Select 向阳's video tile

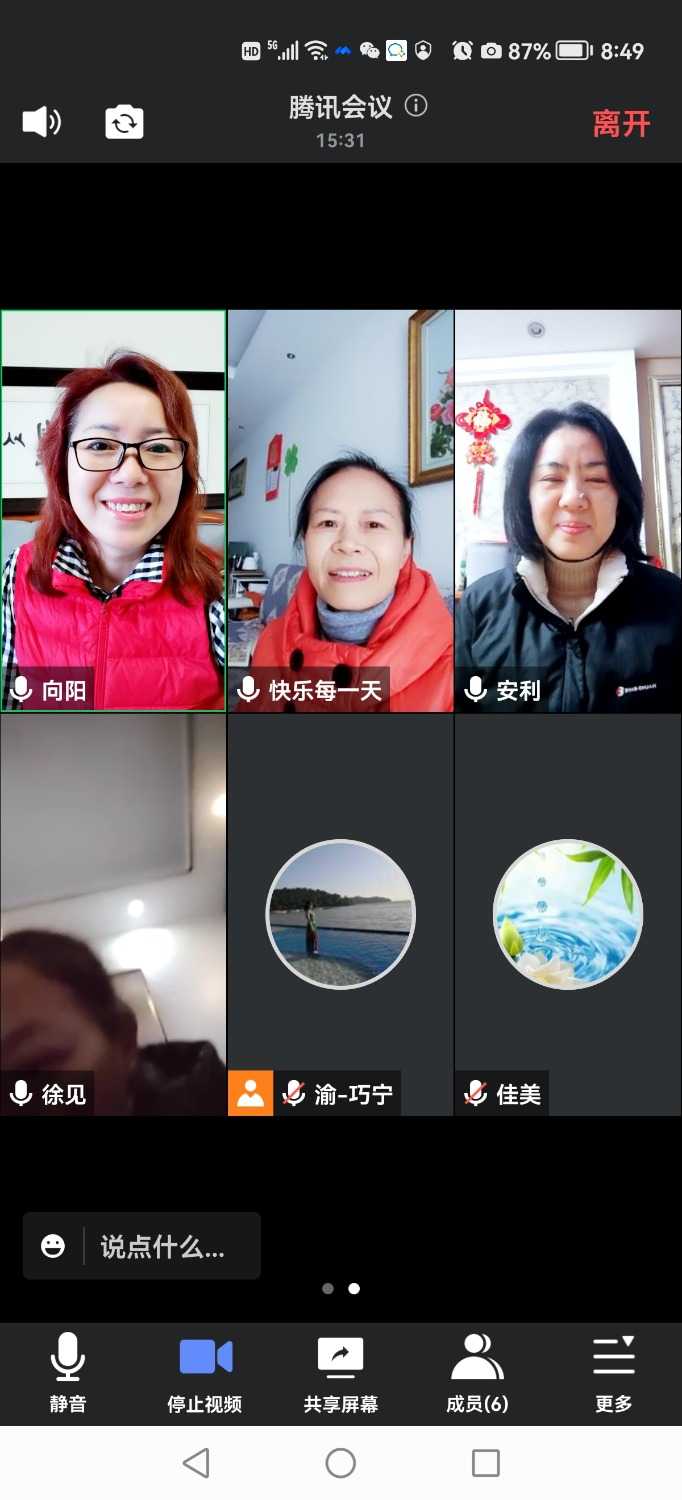113,510
